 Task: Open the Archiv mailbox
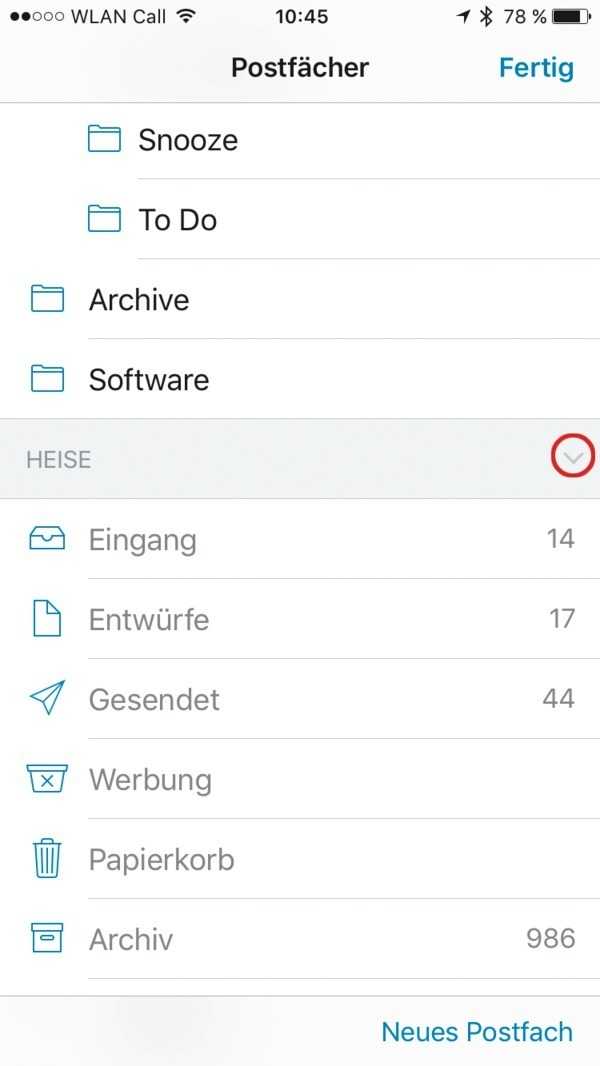131,940
